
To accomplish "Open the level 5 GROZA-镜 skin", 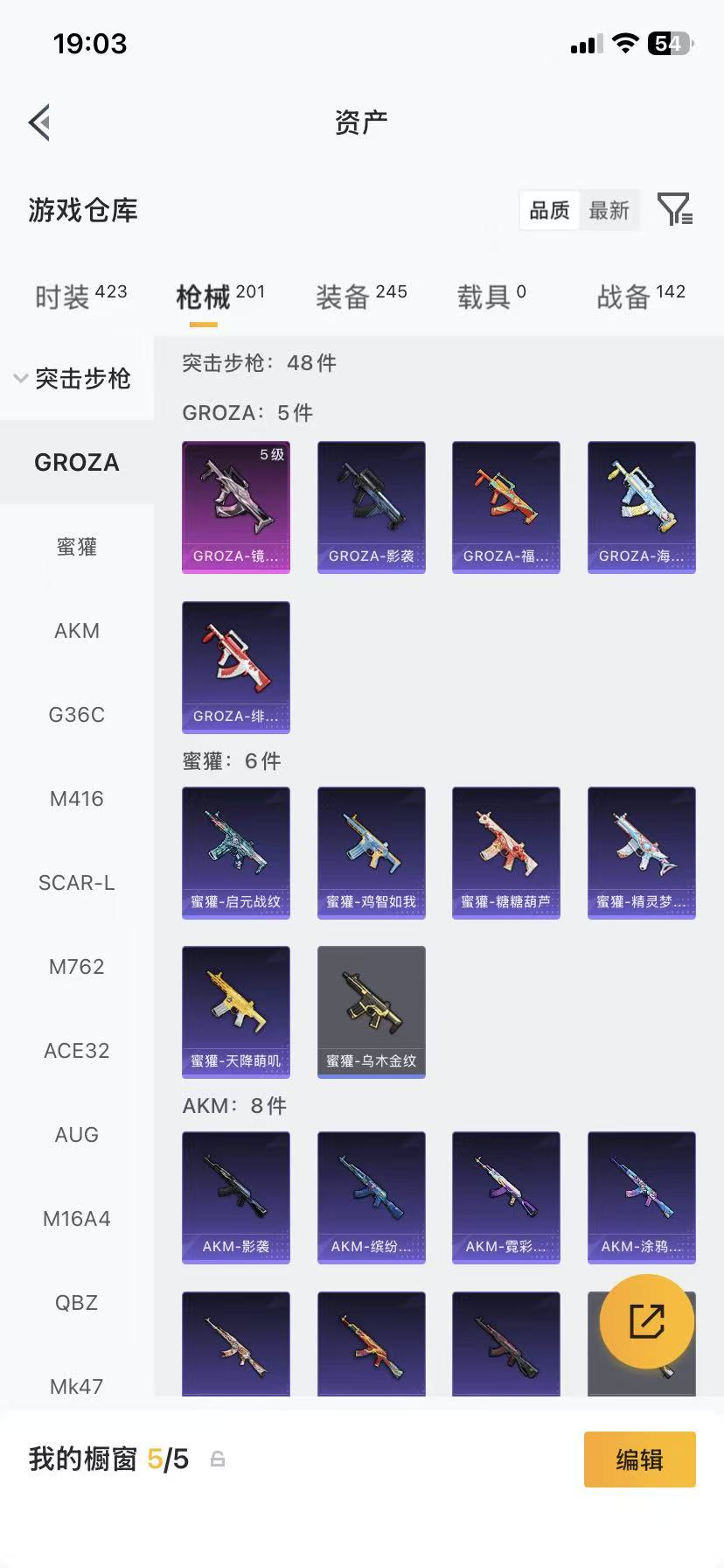I will click(x=236, y=507).
